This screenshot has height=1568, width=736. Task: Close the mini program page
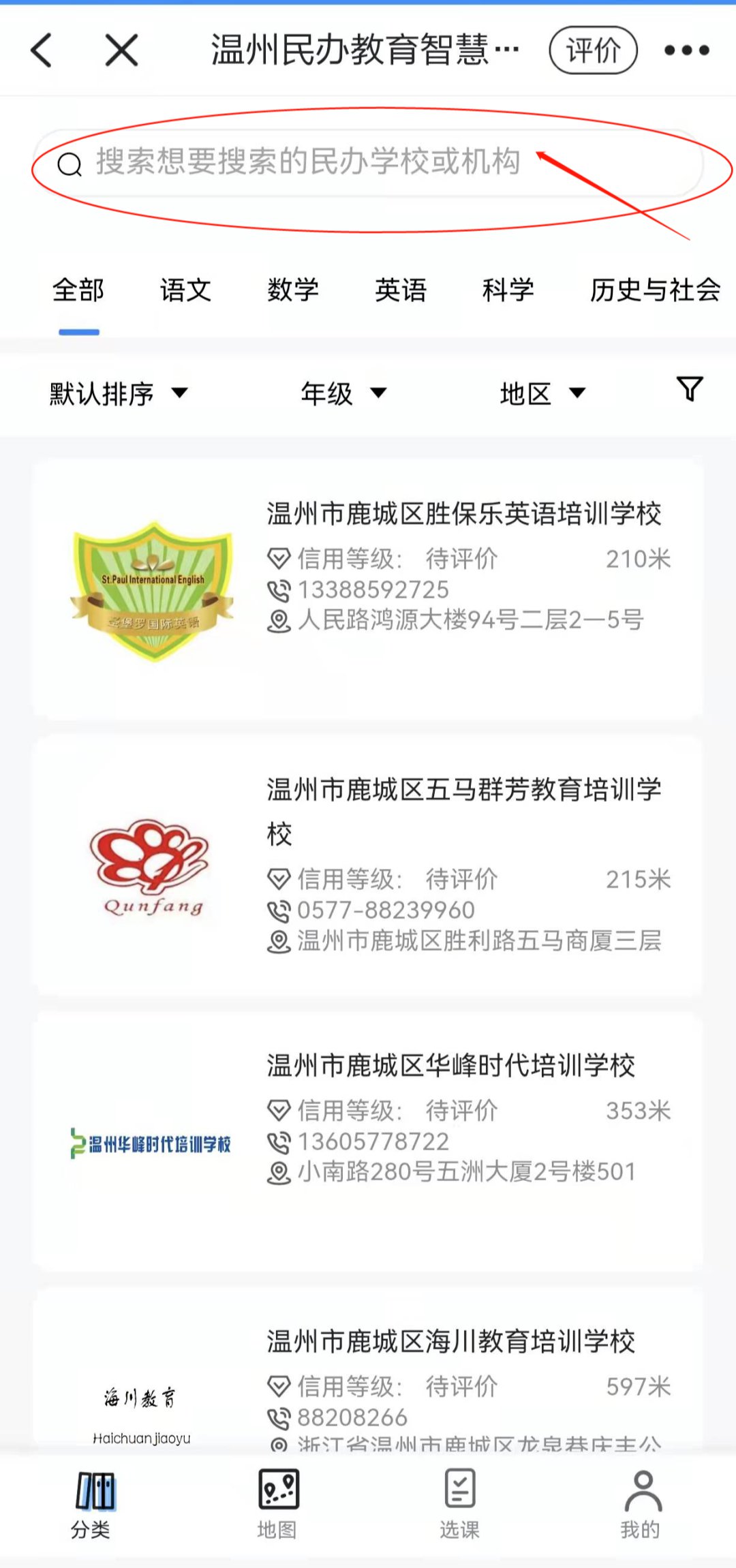pos(122,50)
